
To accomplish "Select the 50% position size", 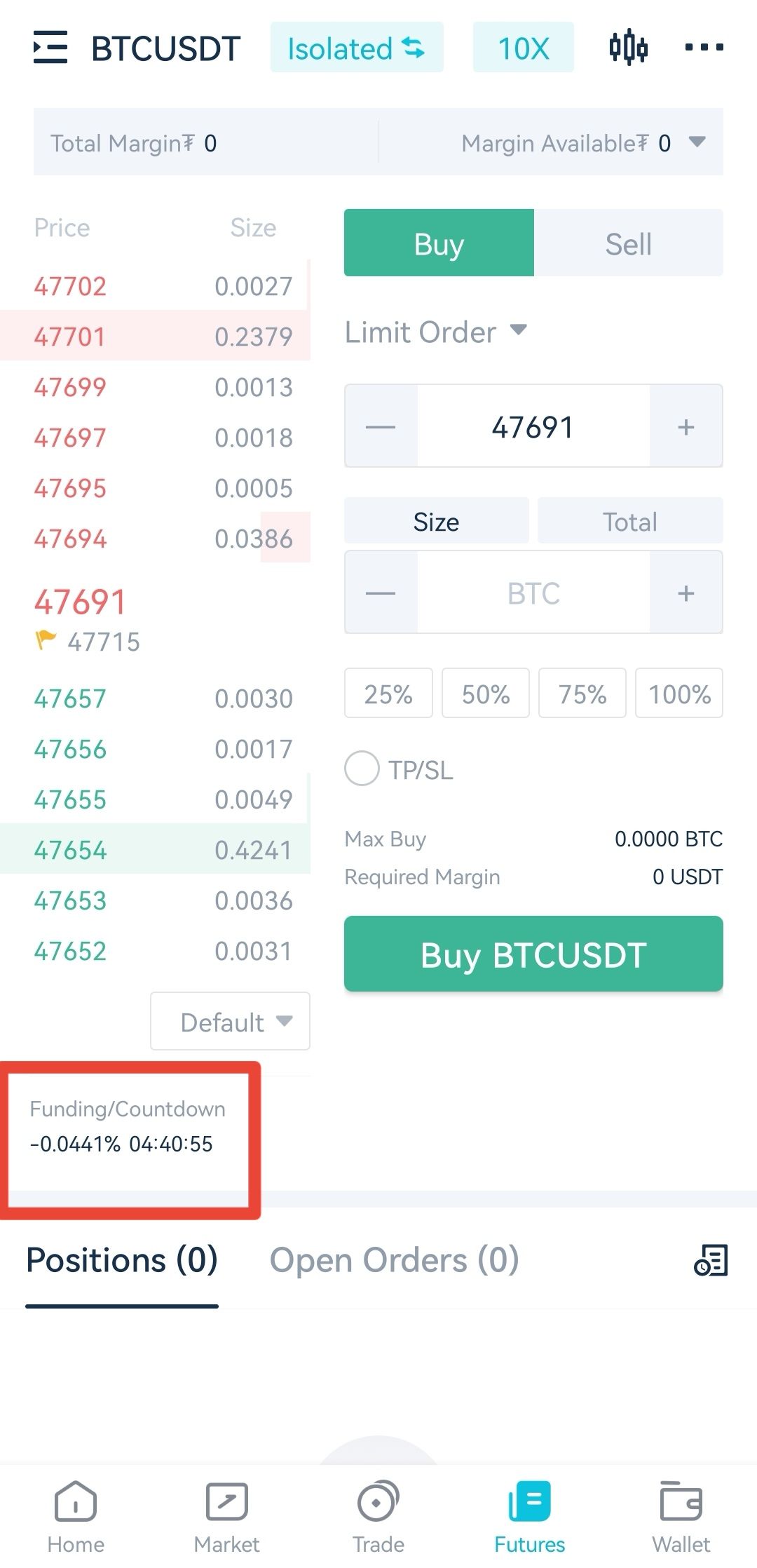I will click(486, 694).
